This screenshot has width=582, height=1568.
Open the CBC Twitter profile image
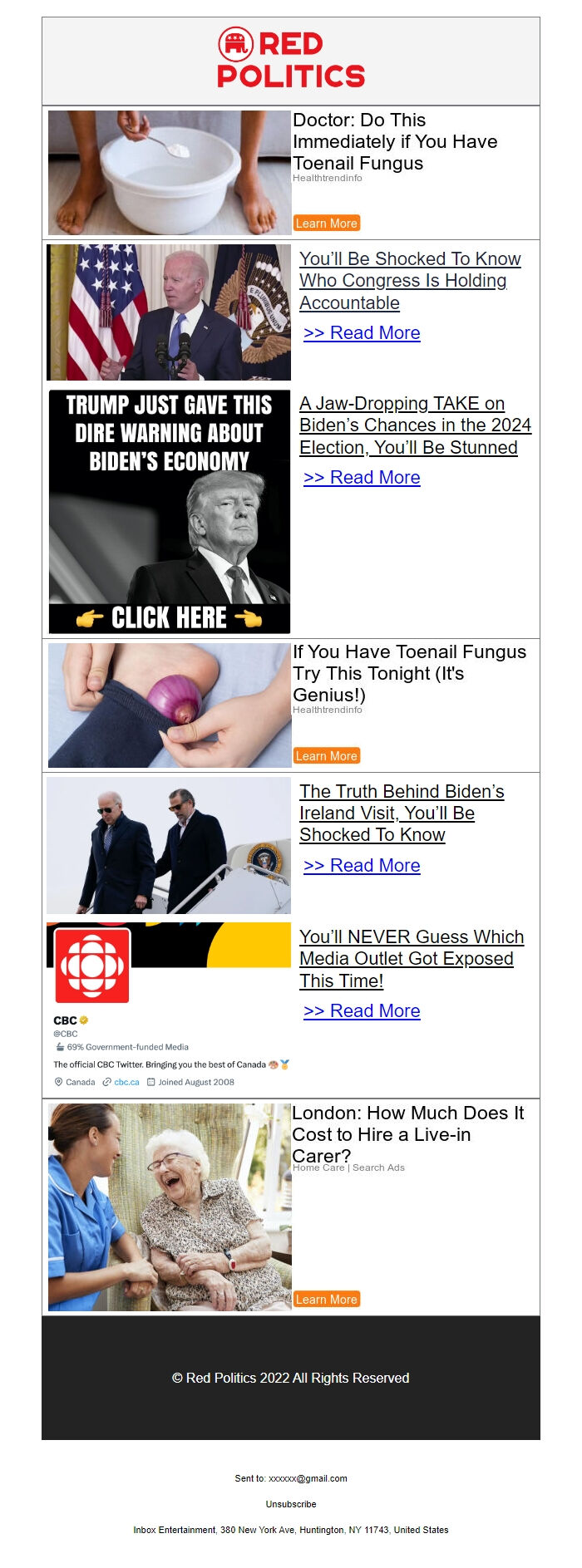tap(169, 1007)
